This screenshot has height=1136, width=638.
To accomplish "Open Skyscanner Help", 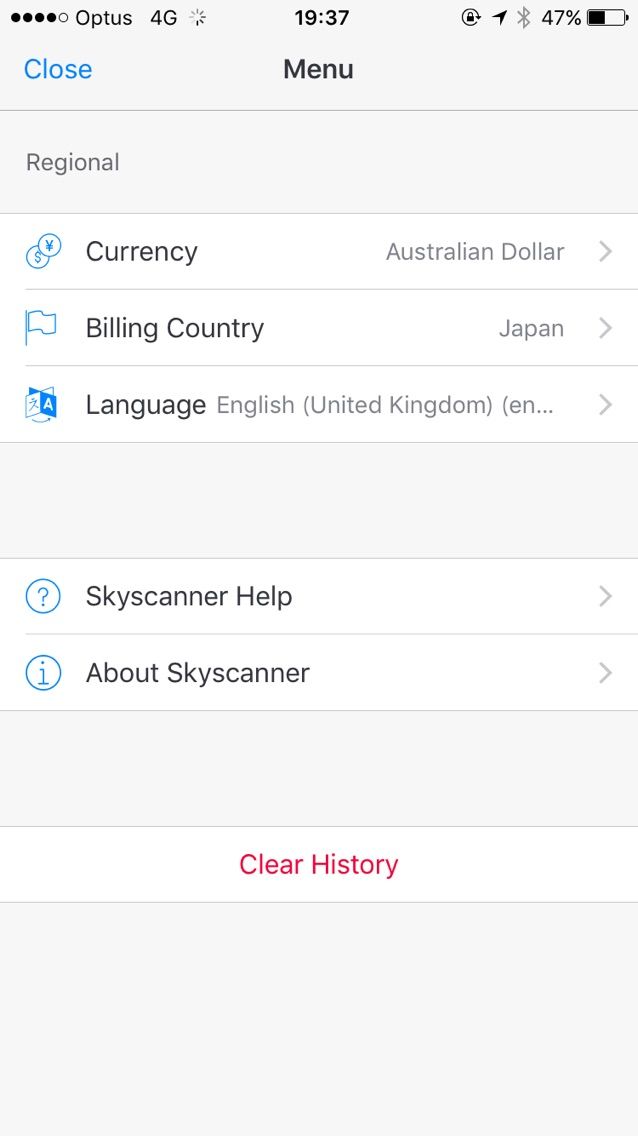I will pos(318,597).
